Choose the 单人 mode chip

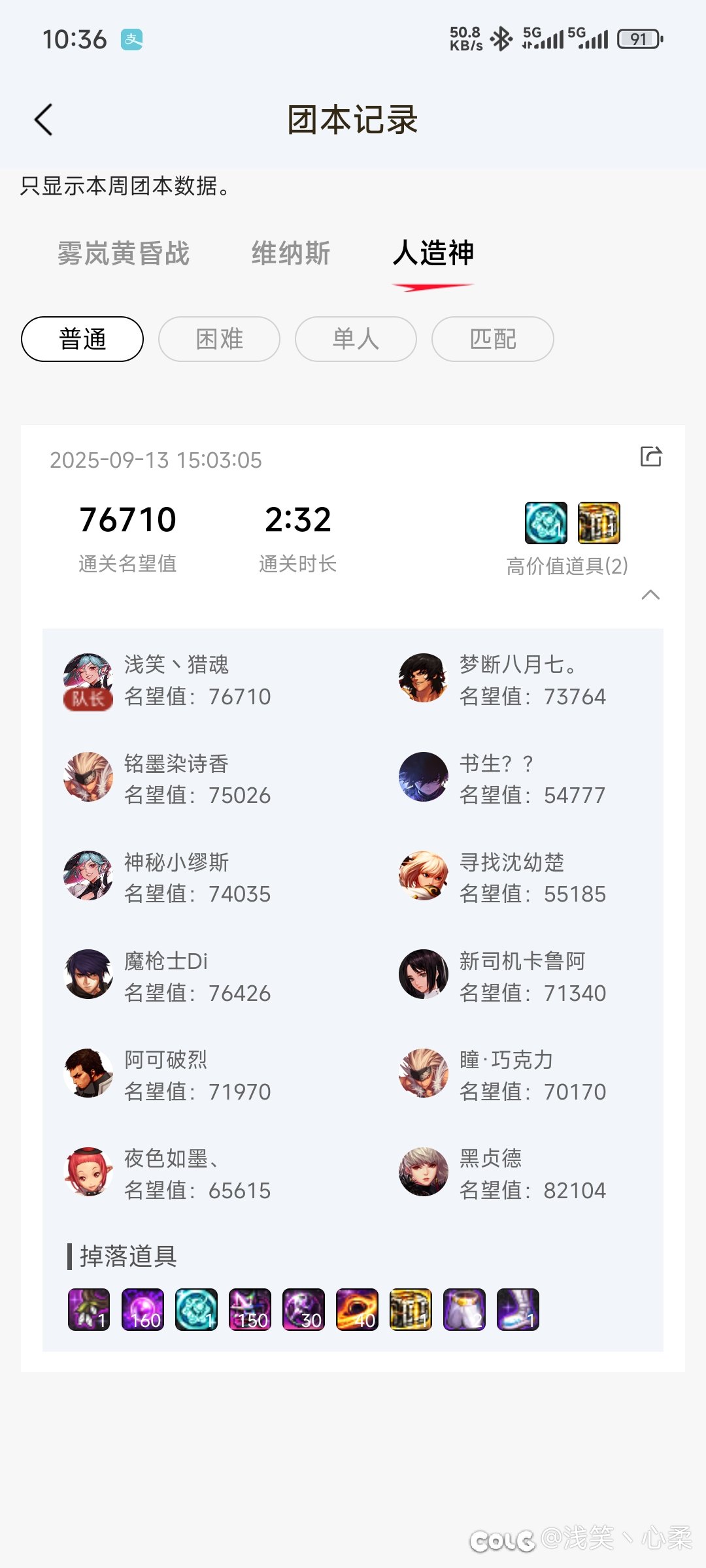pyautogui.click(x=356, y=339)
